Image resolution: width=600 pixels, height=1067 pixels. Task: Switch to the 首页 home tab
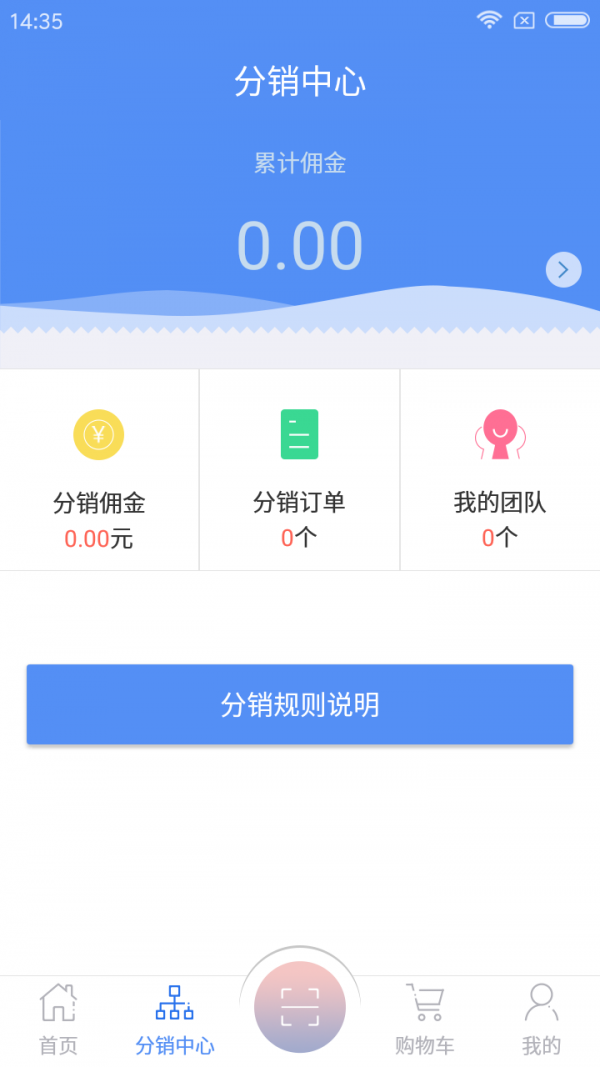(58, 1020)
